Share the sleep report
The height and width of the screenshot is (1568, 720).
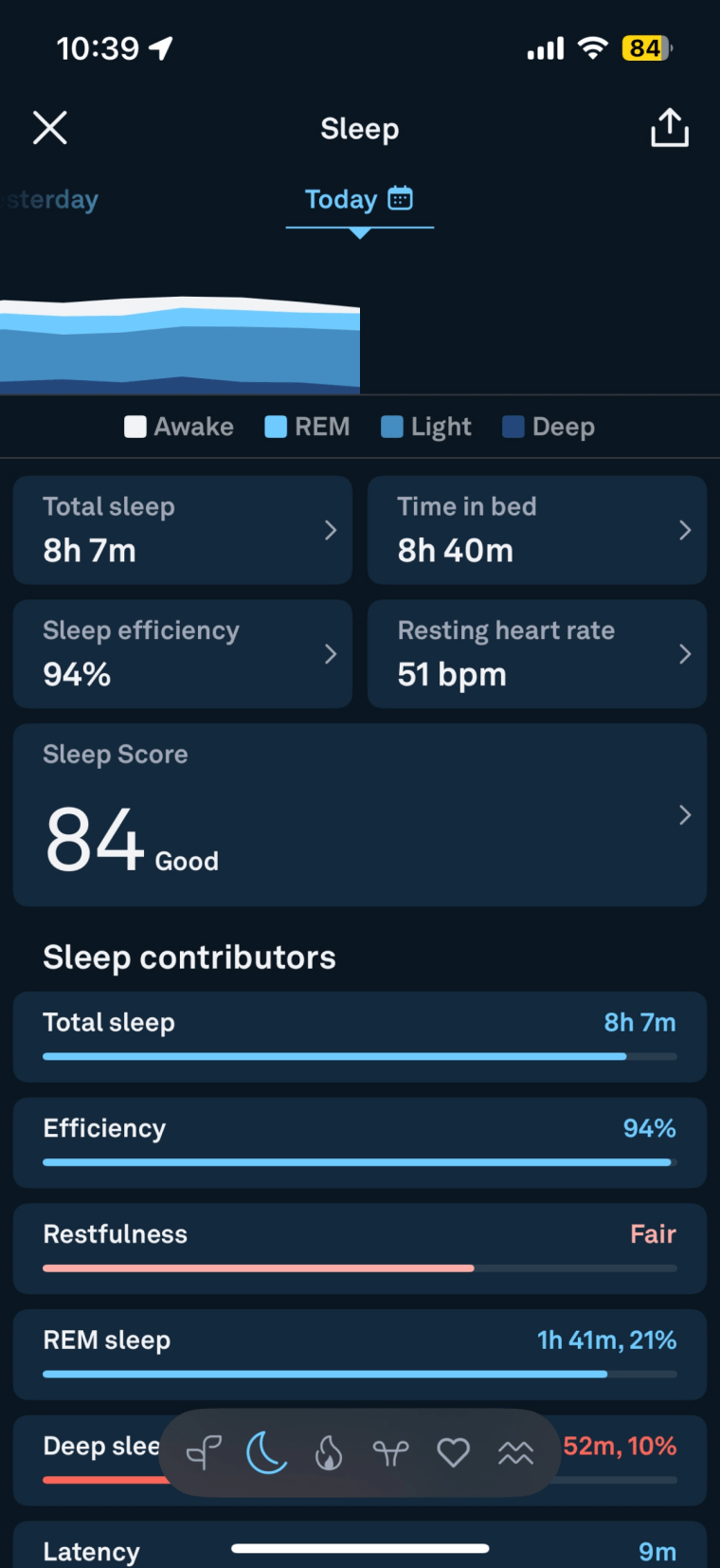[669, 127]
